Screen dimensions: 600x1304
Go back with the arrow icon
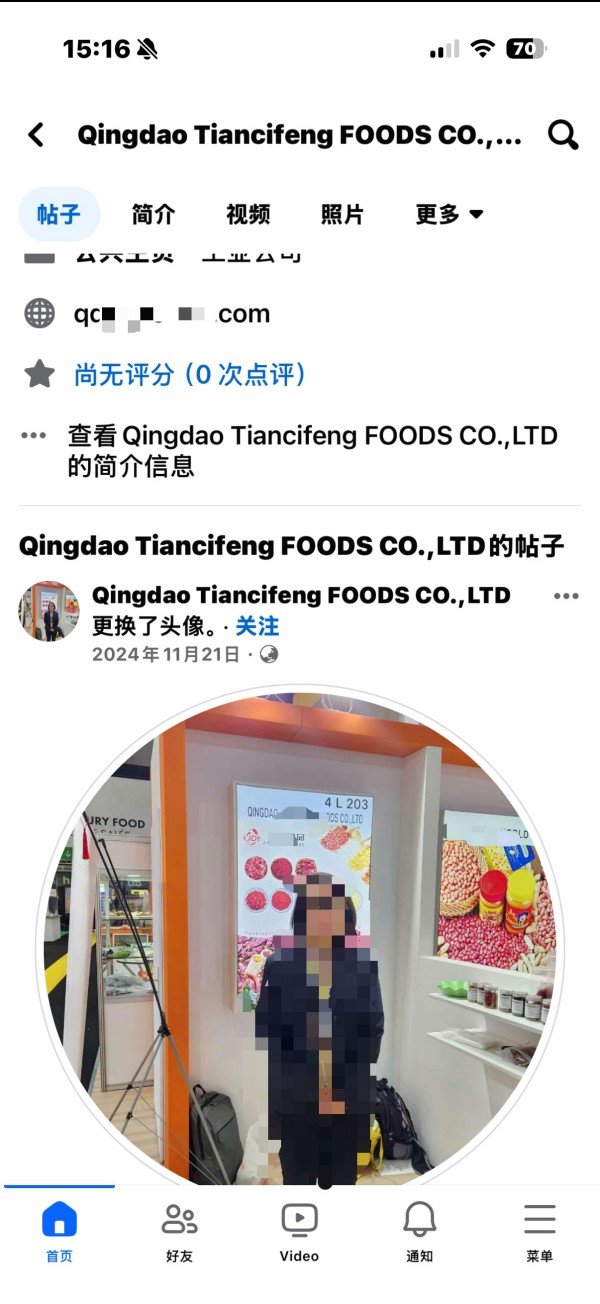pos(36,135)
